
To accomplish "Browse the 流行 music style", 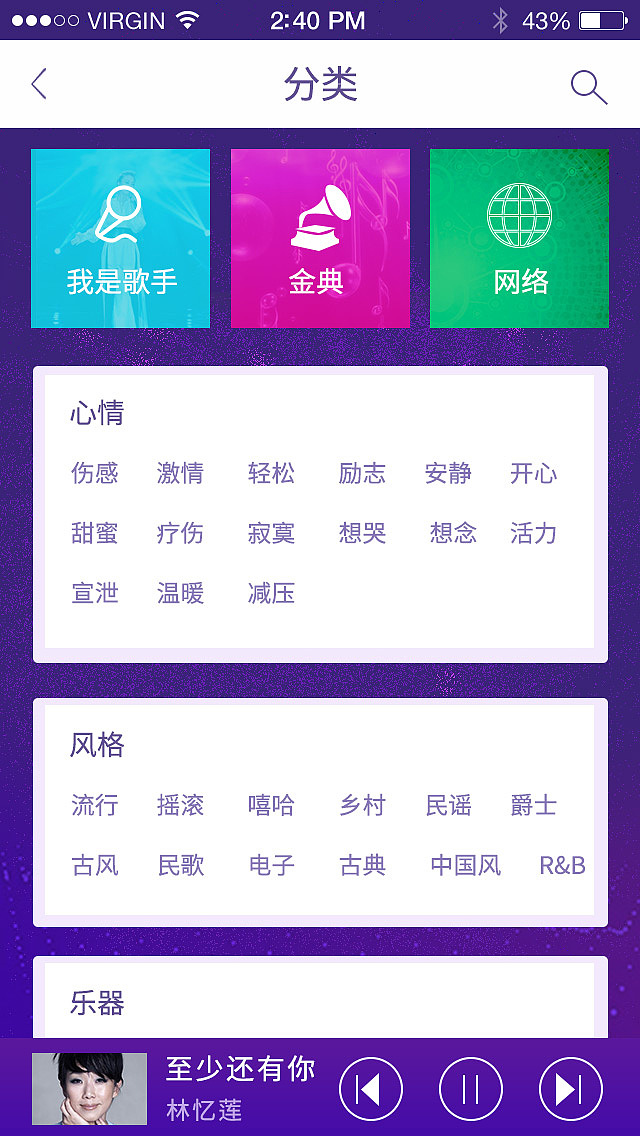I will pos(95,805).
